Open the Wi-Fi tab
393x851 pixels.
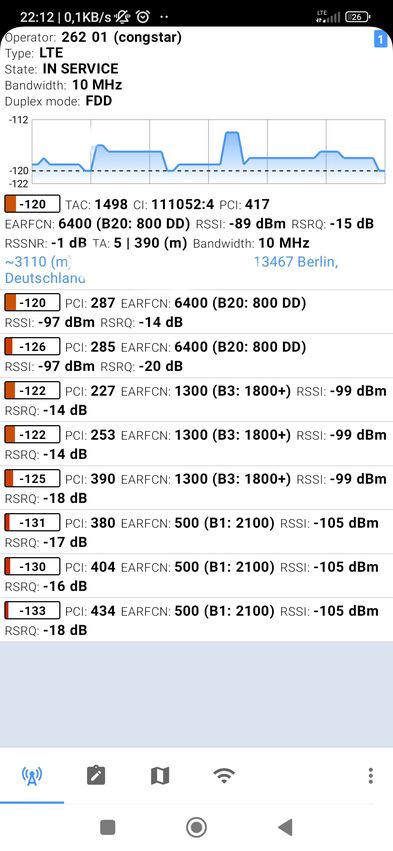[224, 776]
